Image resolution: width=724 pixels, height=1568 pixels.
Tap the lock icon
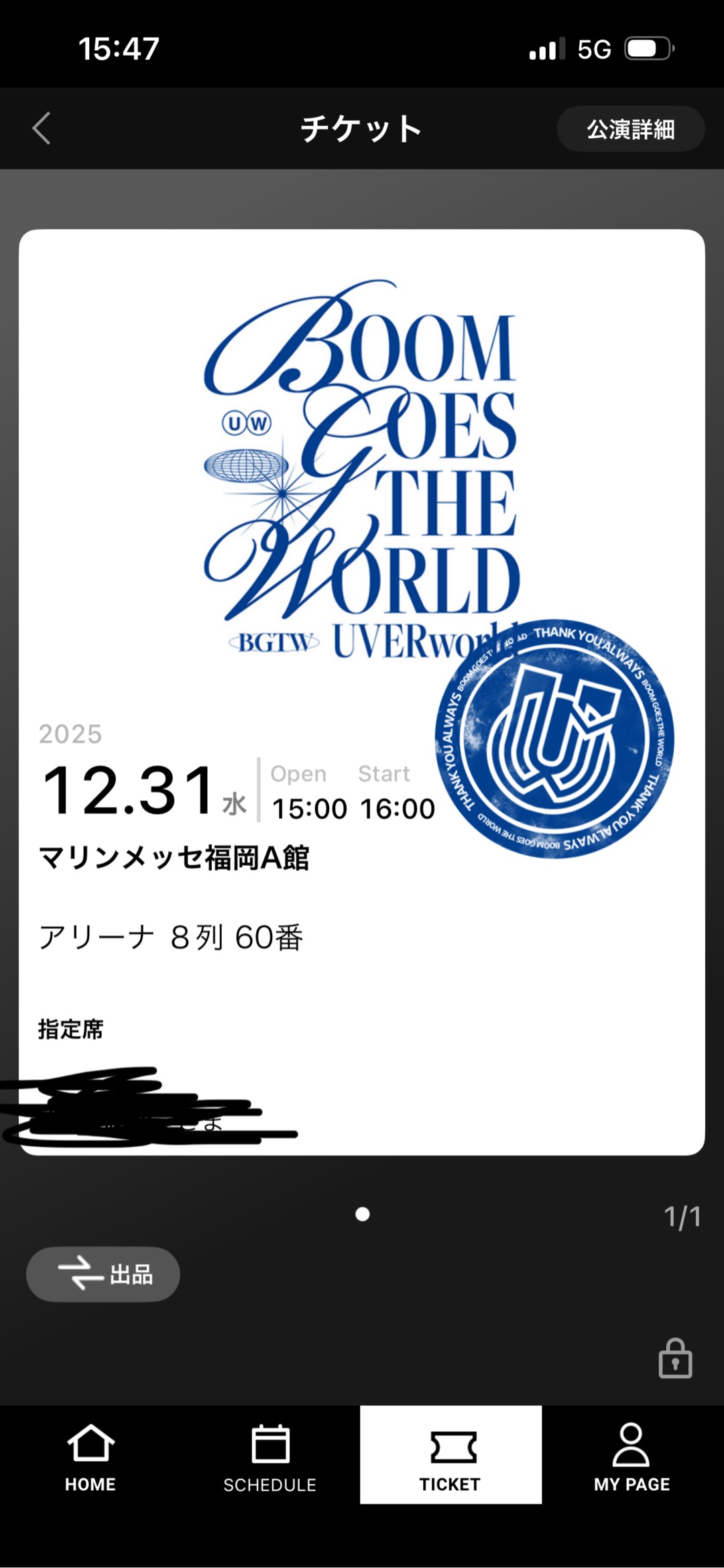click(674, 1359)
